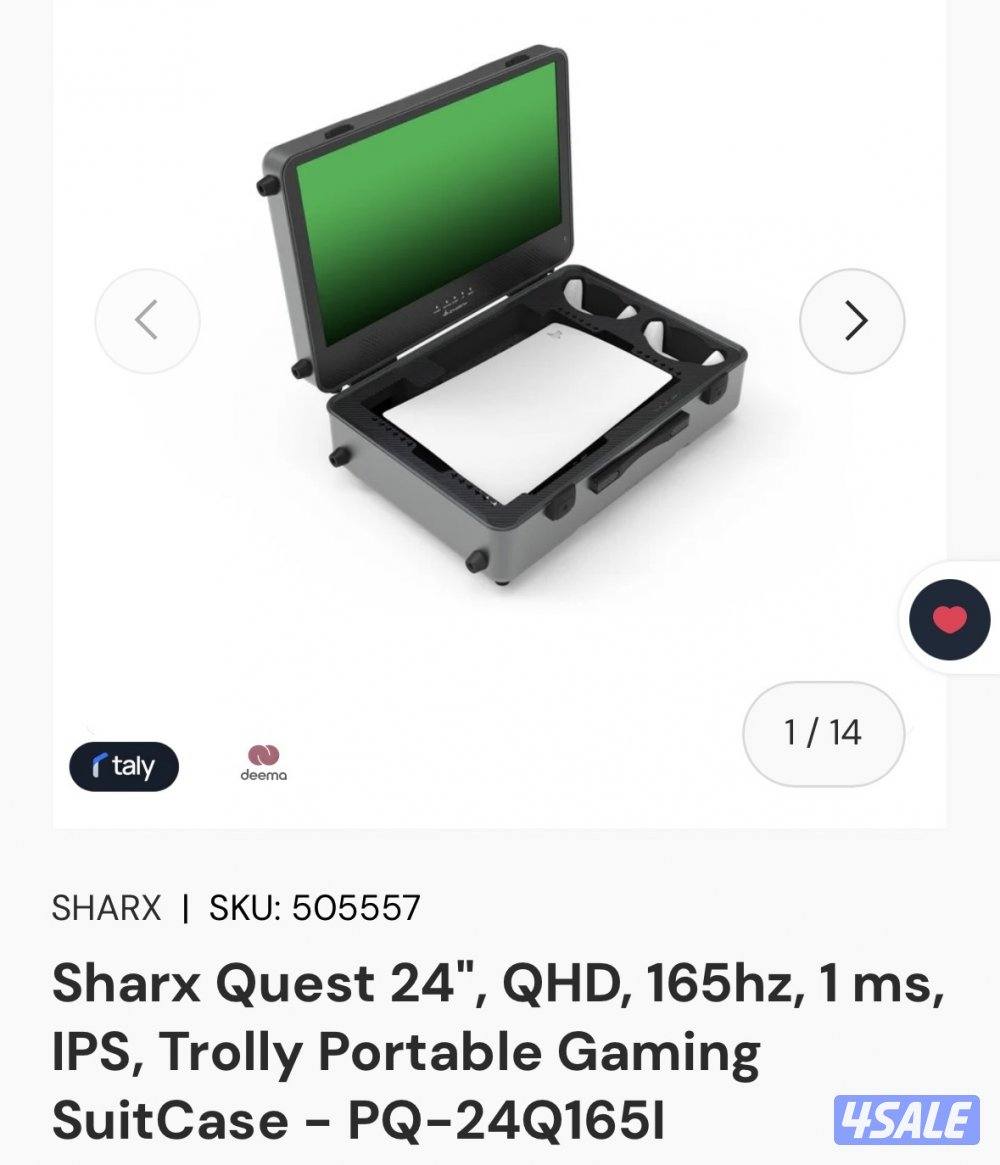Tap SKU number 505557

coord(357,908)
